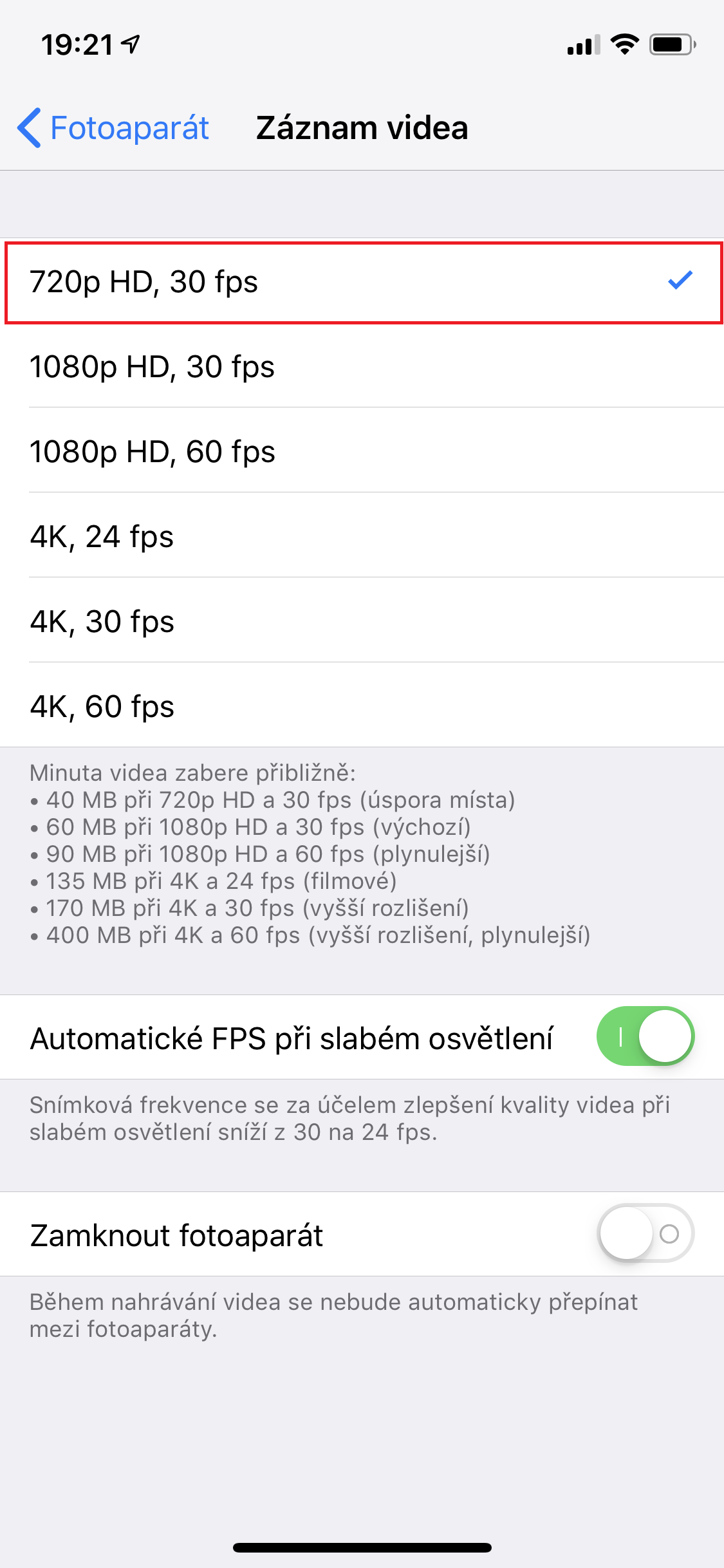The height and width of the screenshot is (1568, 724).
Task: Choose 1080p HD, 30 fps
Action: coord(362,367)
